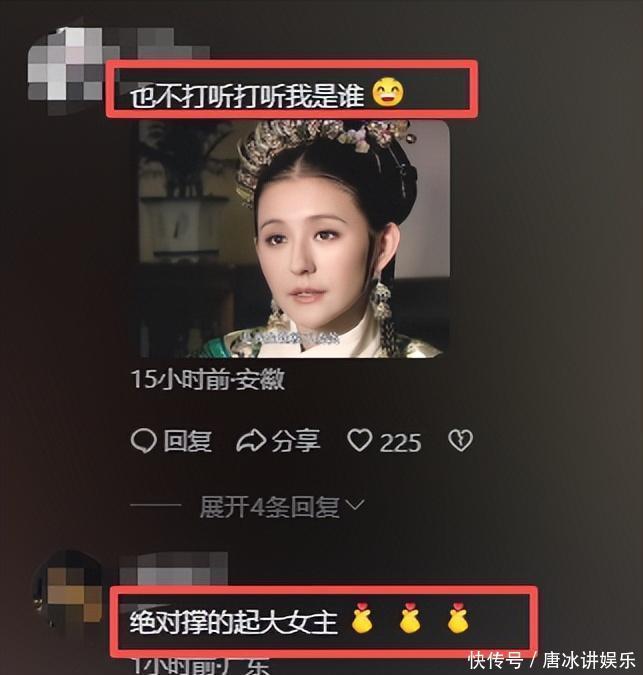Like the comment with 225 likes
The height and width of the screenshot is (675, 643).
click(360, 441)
